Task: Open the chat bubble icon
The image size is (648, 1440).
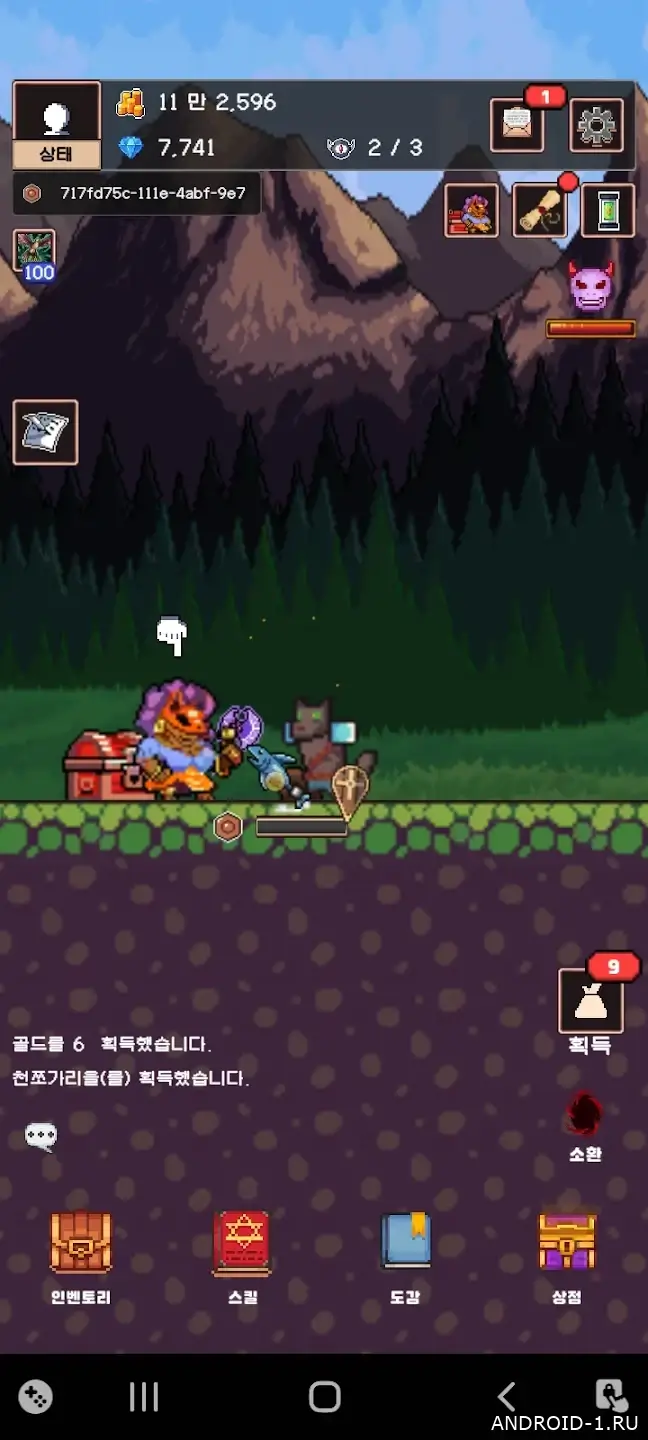Action: (x=41, y=1135)
